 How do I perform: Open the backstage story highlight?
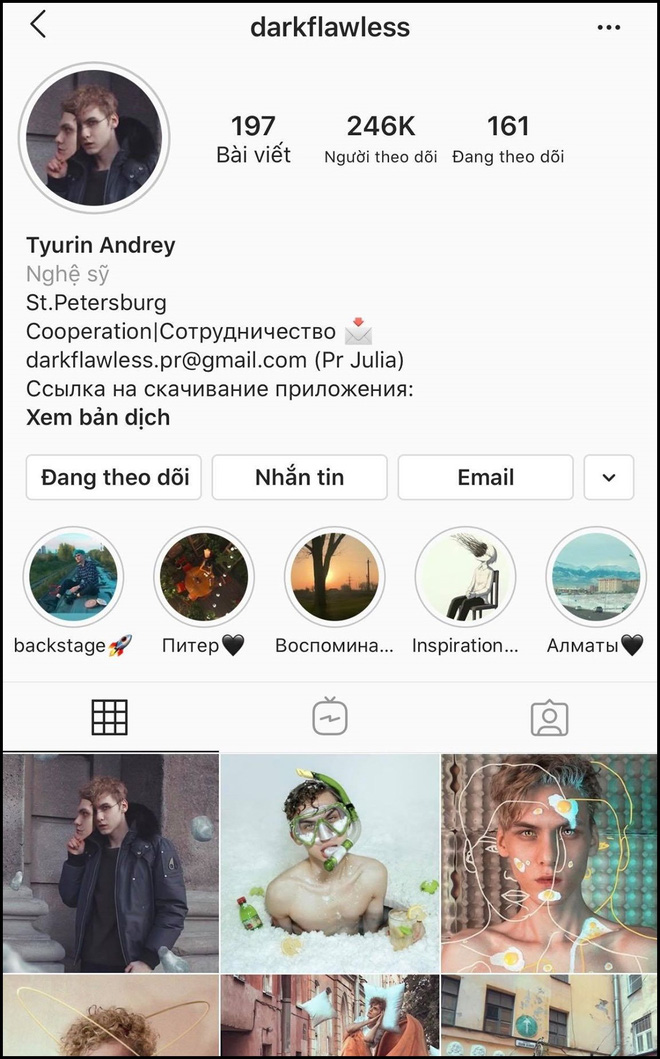pos(73,577)
